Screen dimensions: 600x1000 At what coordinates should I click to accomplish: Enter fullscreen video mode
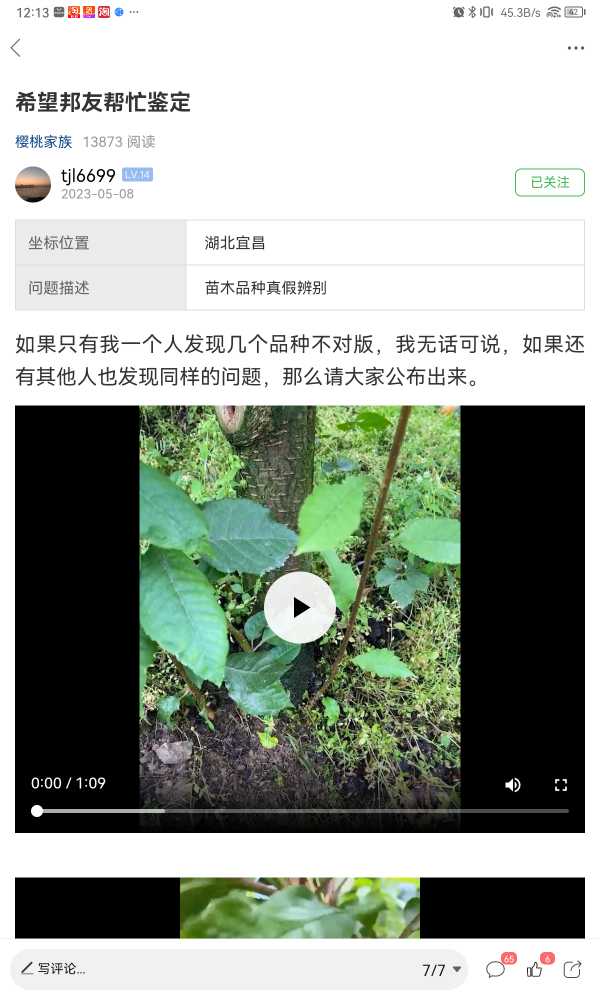click(560, 784)
